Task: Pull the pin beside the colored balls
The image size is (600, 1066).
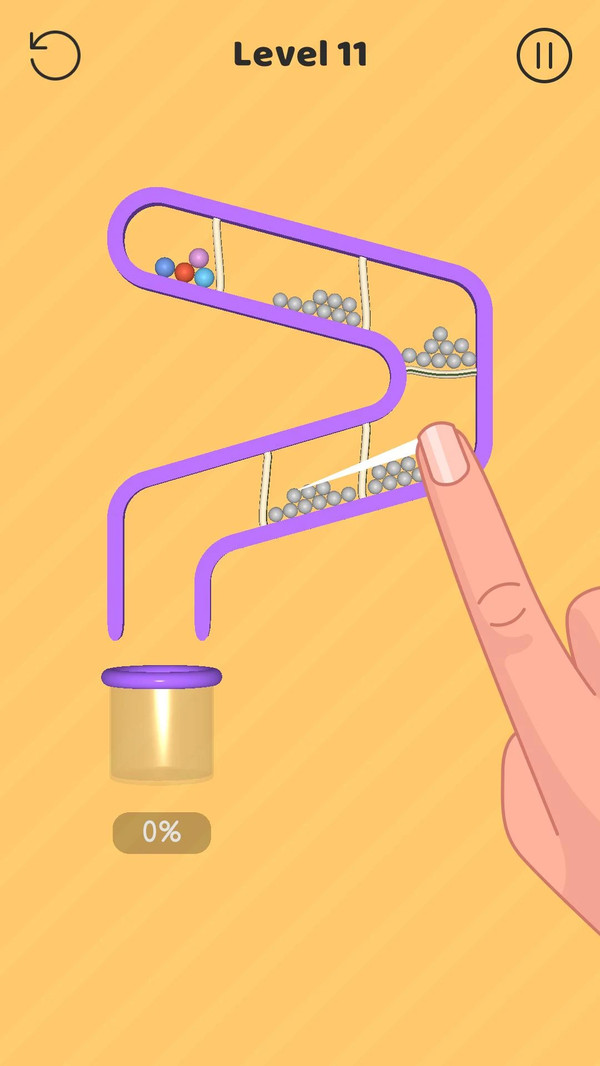Action: point(218,254)
